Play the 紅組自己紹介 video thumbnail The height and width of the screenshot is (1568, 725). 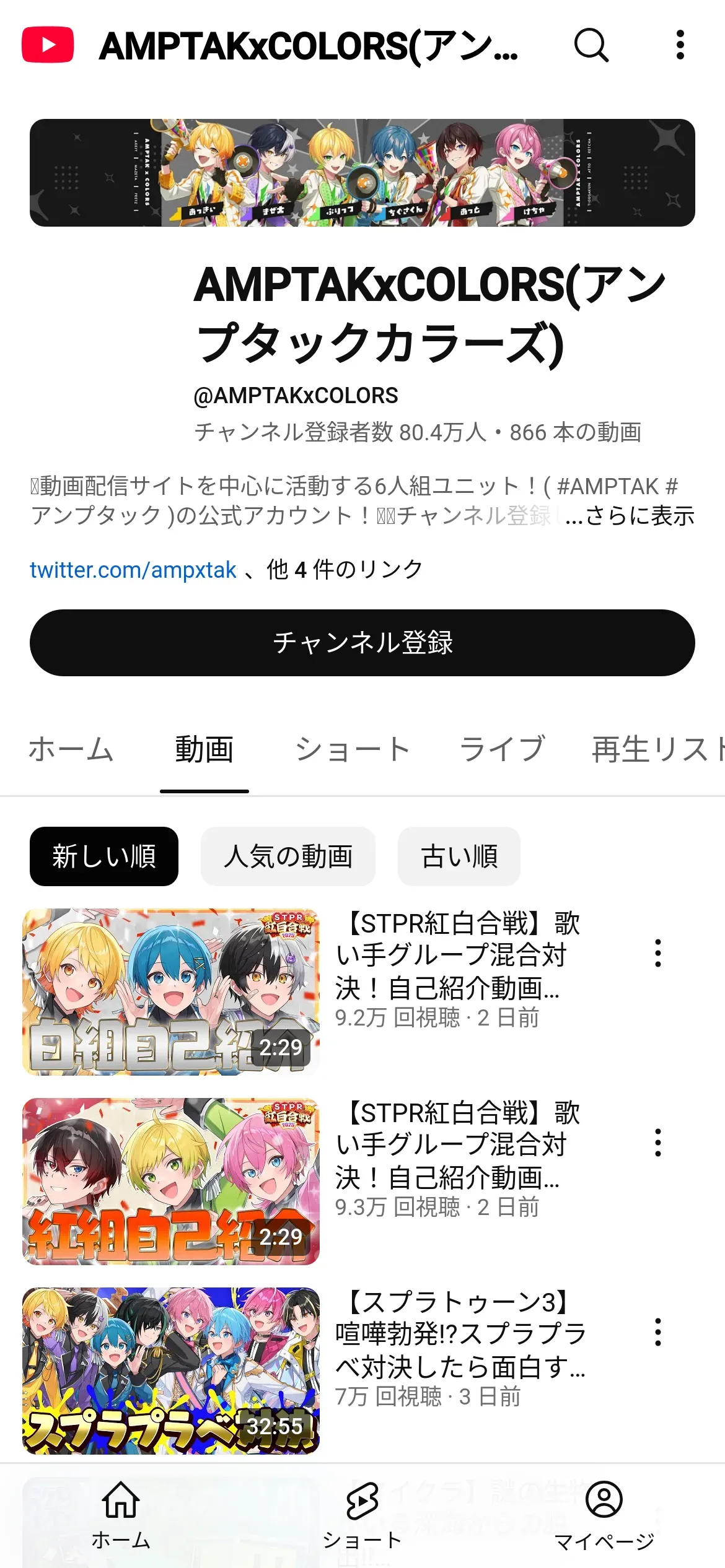171,1182
